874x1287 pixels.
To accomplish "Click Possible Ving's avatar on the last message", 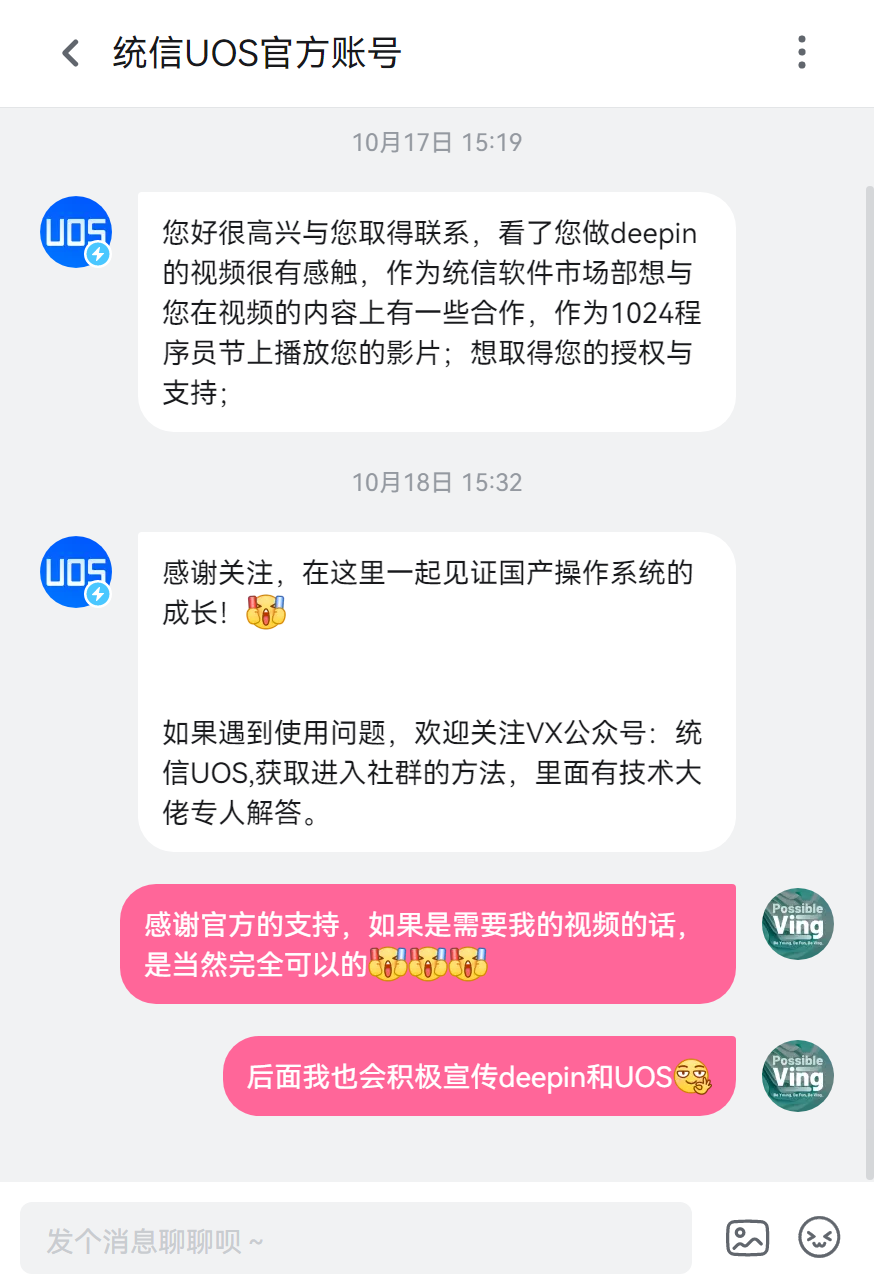I will tap(797, 1076).
